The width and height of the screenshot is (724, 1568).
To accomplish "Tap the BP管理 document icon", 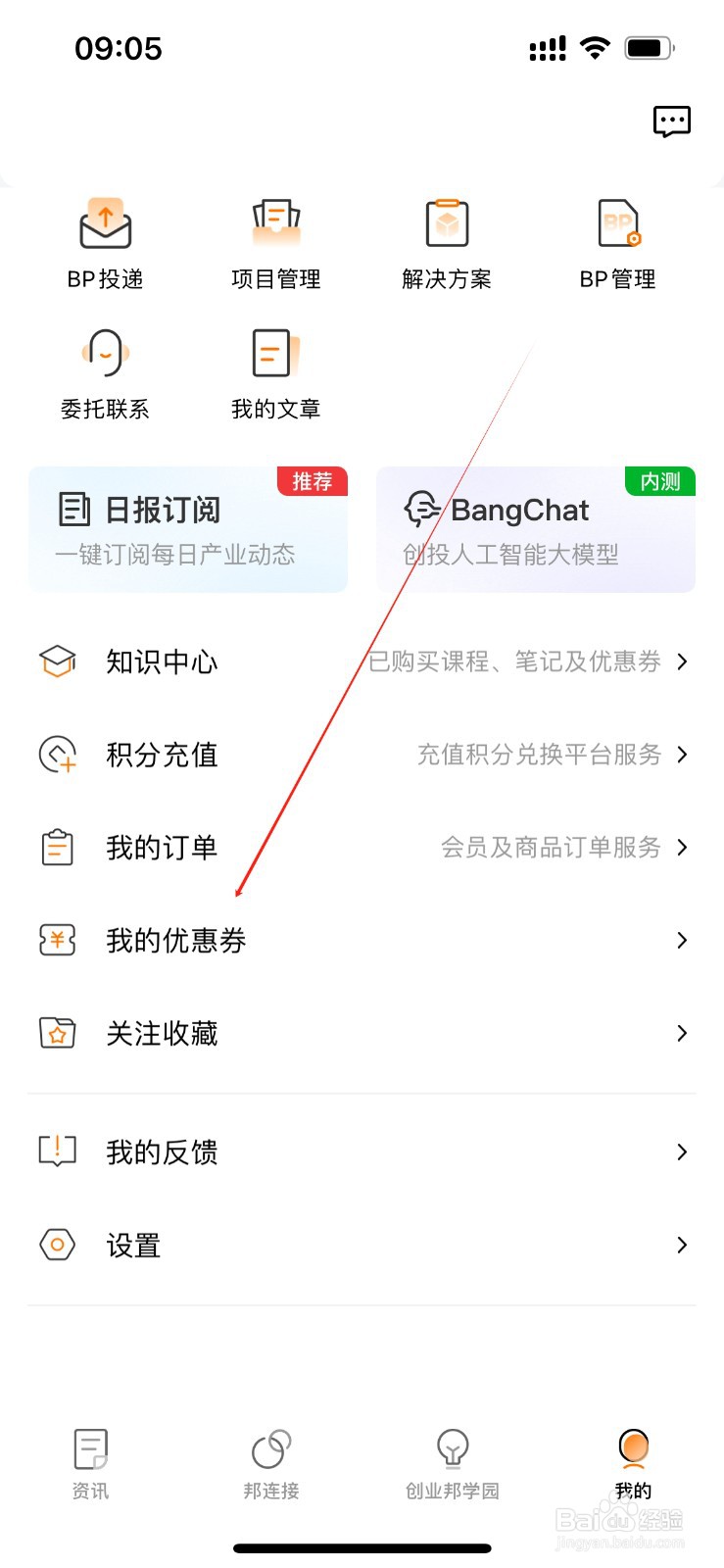I will 617,223.
